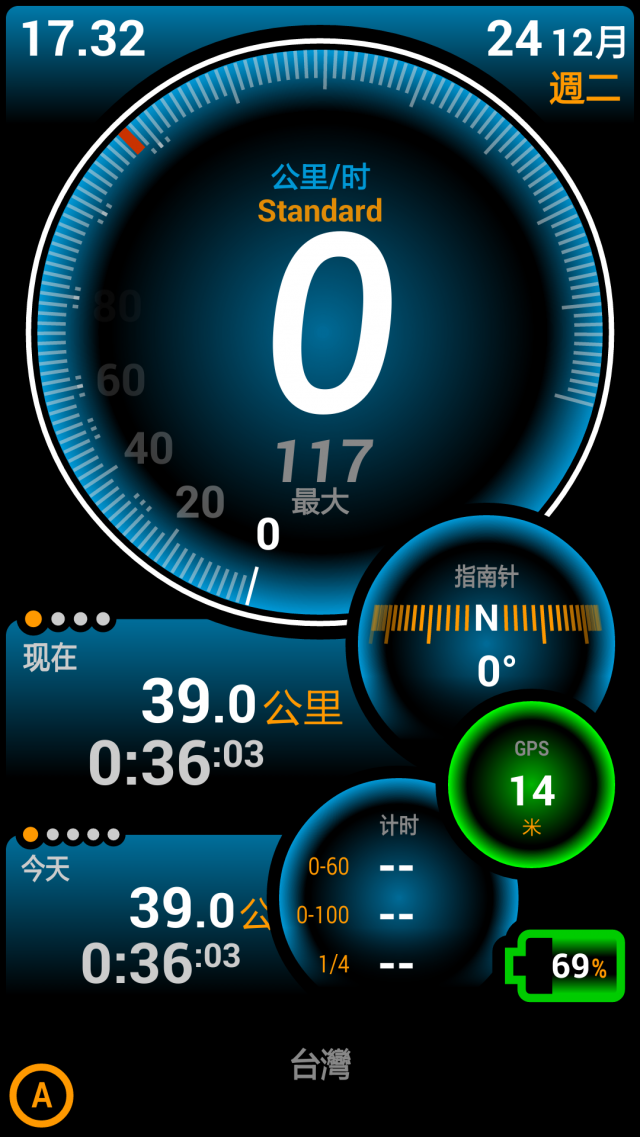Tap the Standard speed mode label
Image resolution: width=640 pixels, height=1138 pixels.
tap(320, 211)
